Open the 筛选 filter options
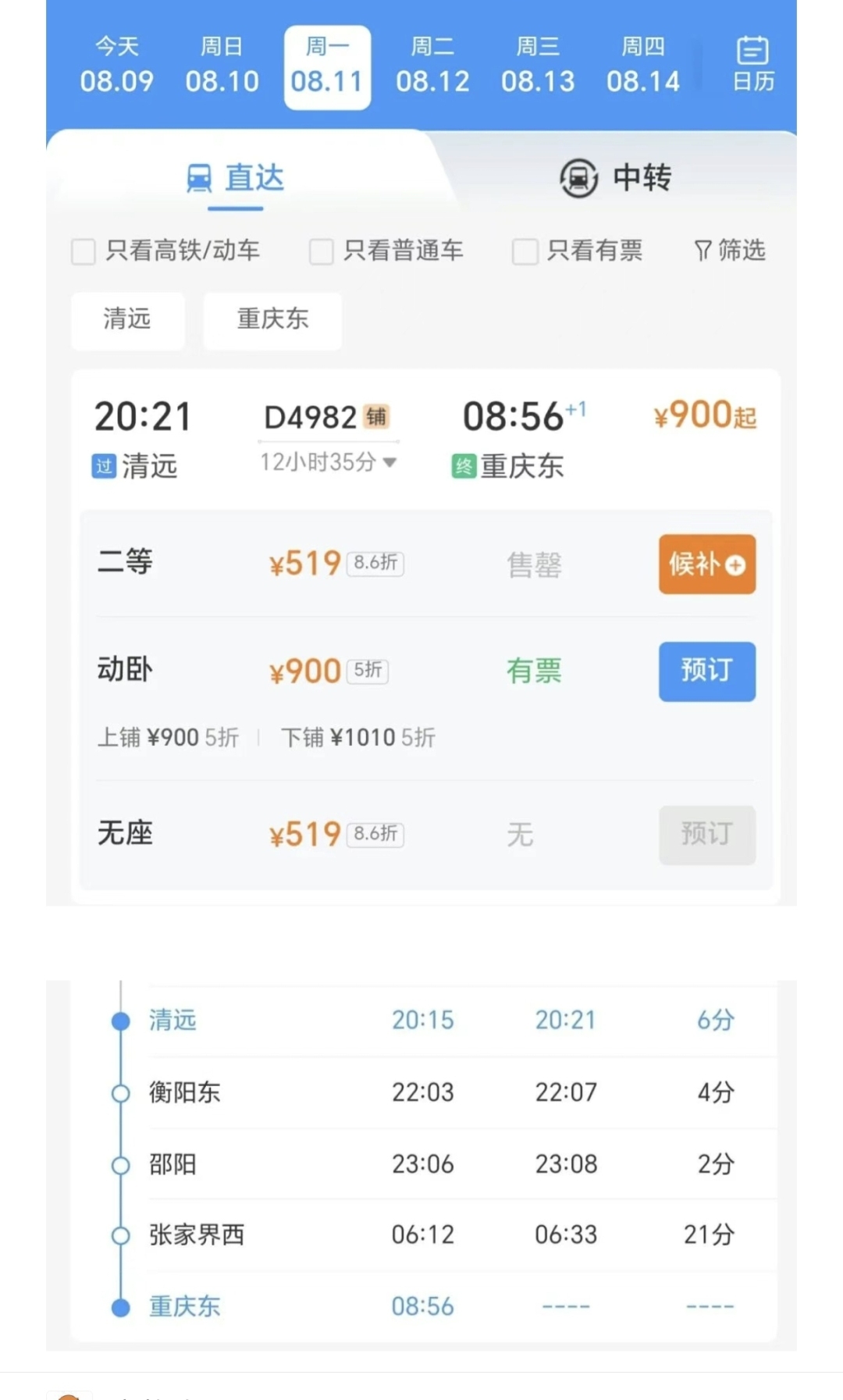Screen dimensions: 843x1400 tap(729, 251)
